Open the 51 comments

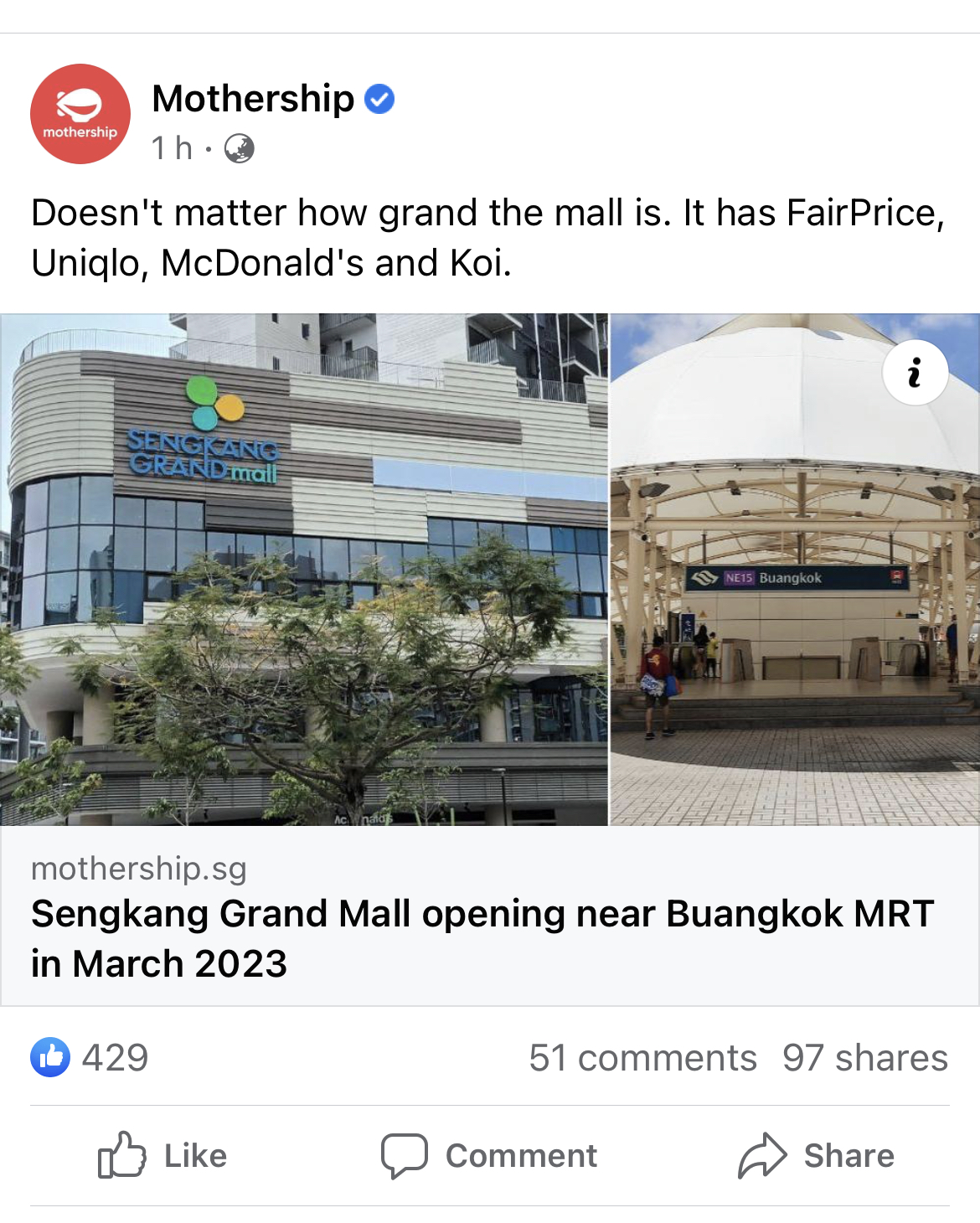(642, 1058)
